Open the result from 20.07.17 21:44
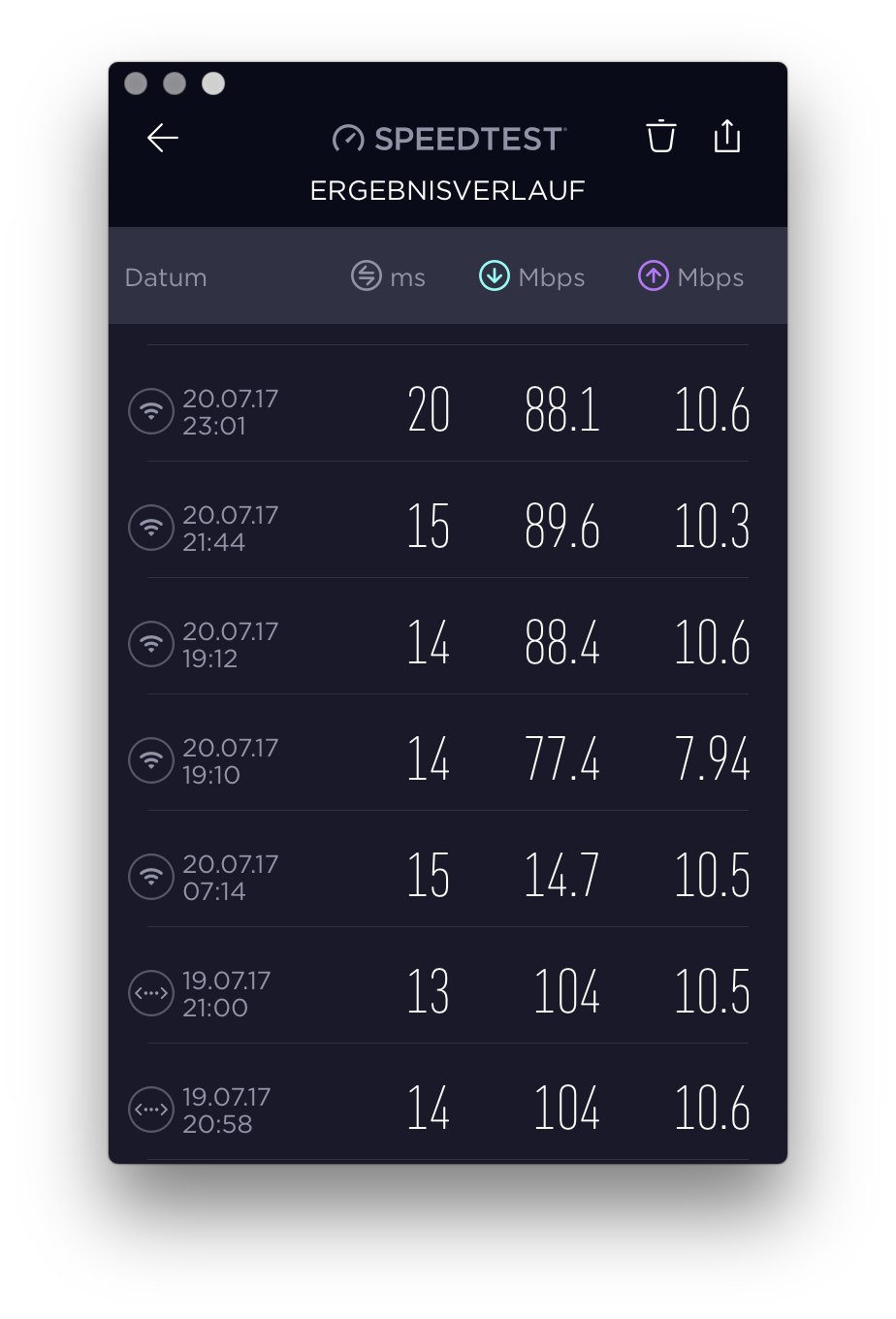Screen dimensions: 896x1319 tap(447, 527)
